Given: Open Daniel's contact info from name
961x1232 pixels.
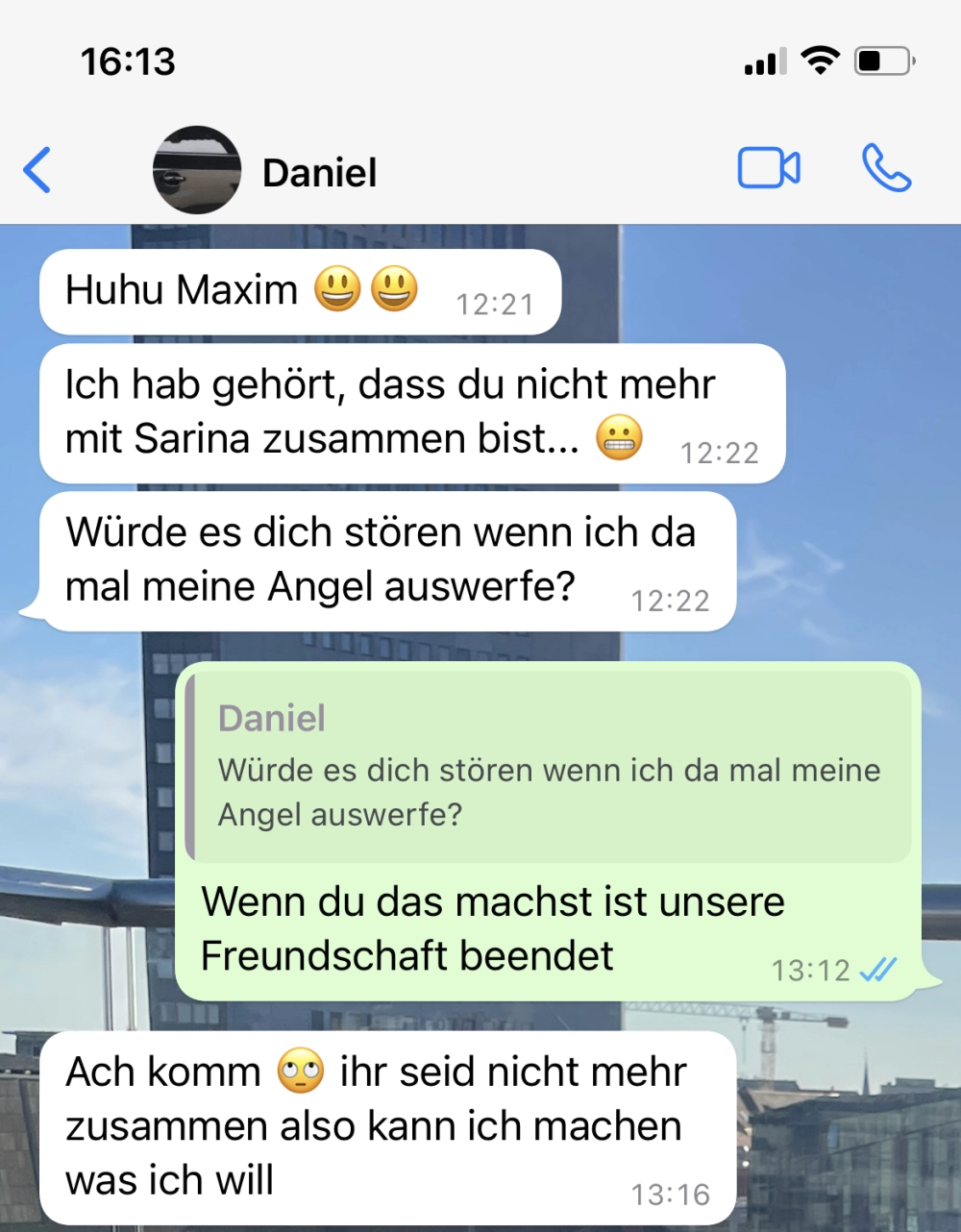Looking at the screenshot, I should [x=319, y=173].
